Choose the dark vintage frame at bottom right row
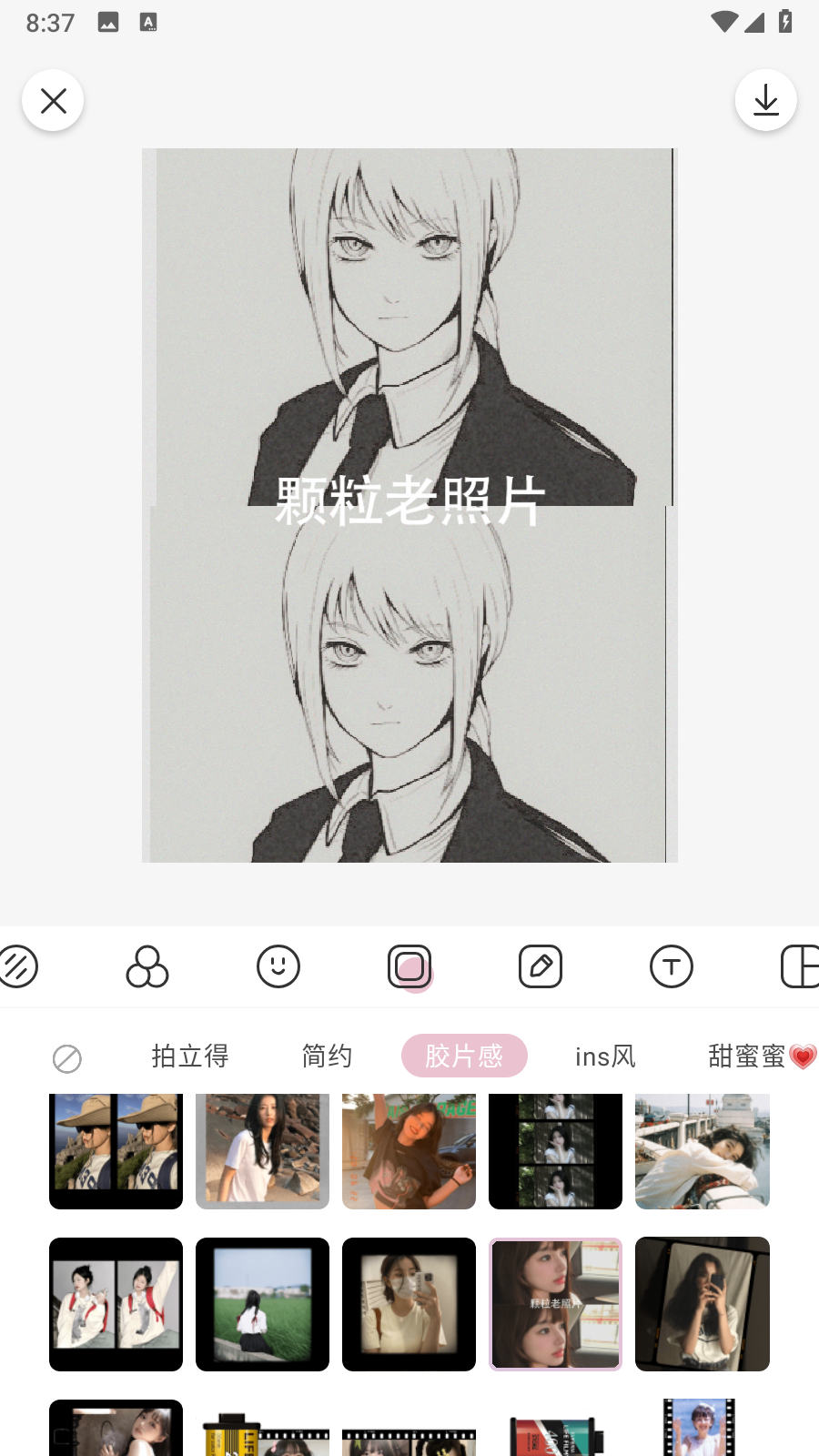819x1456 pixels. (x=702, y=1304)
